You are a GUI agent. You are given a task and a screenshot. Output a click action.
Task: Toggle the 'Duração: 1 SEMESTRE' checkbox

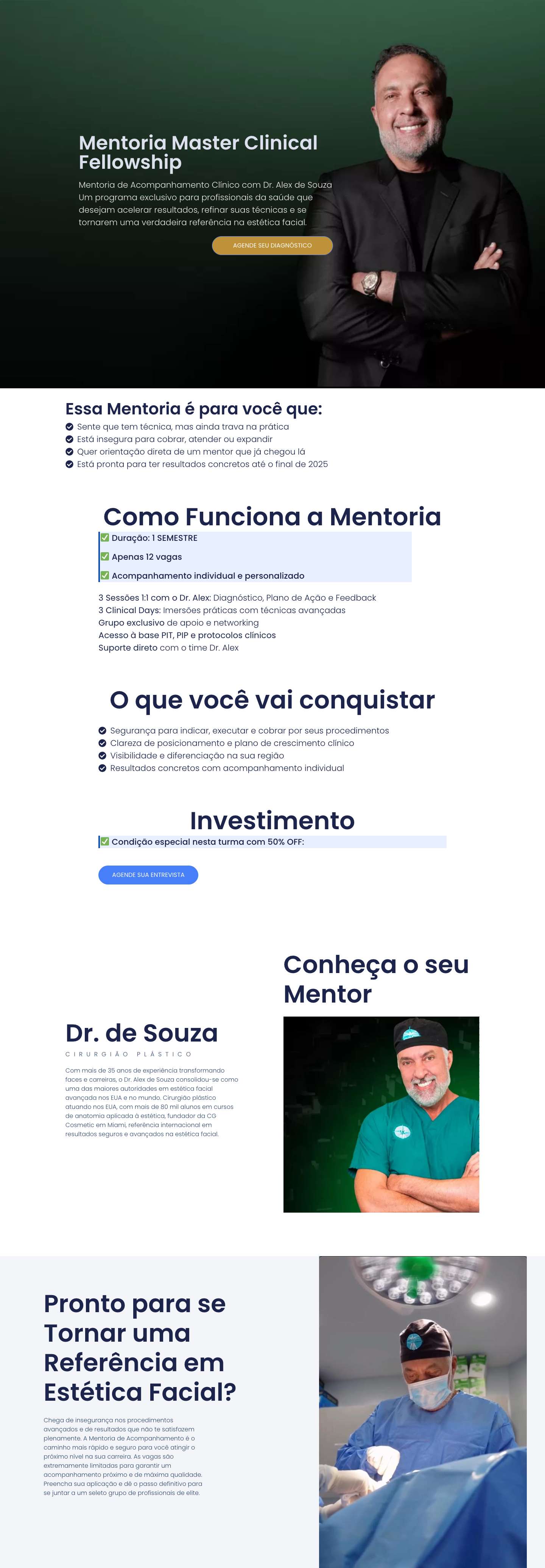pos(105,537)
